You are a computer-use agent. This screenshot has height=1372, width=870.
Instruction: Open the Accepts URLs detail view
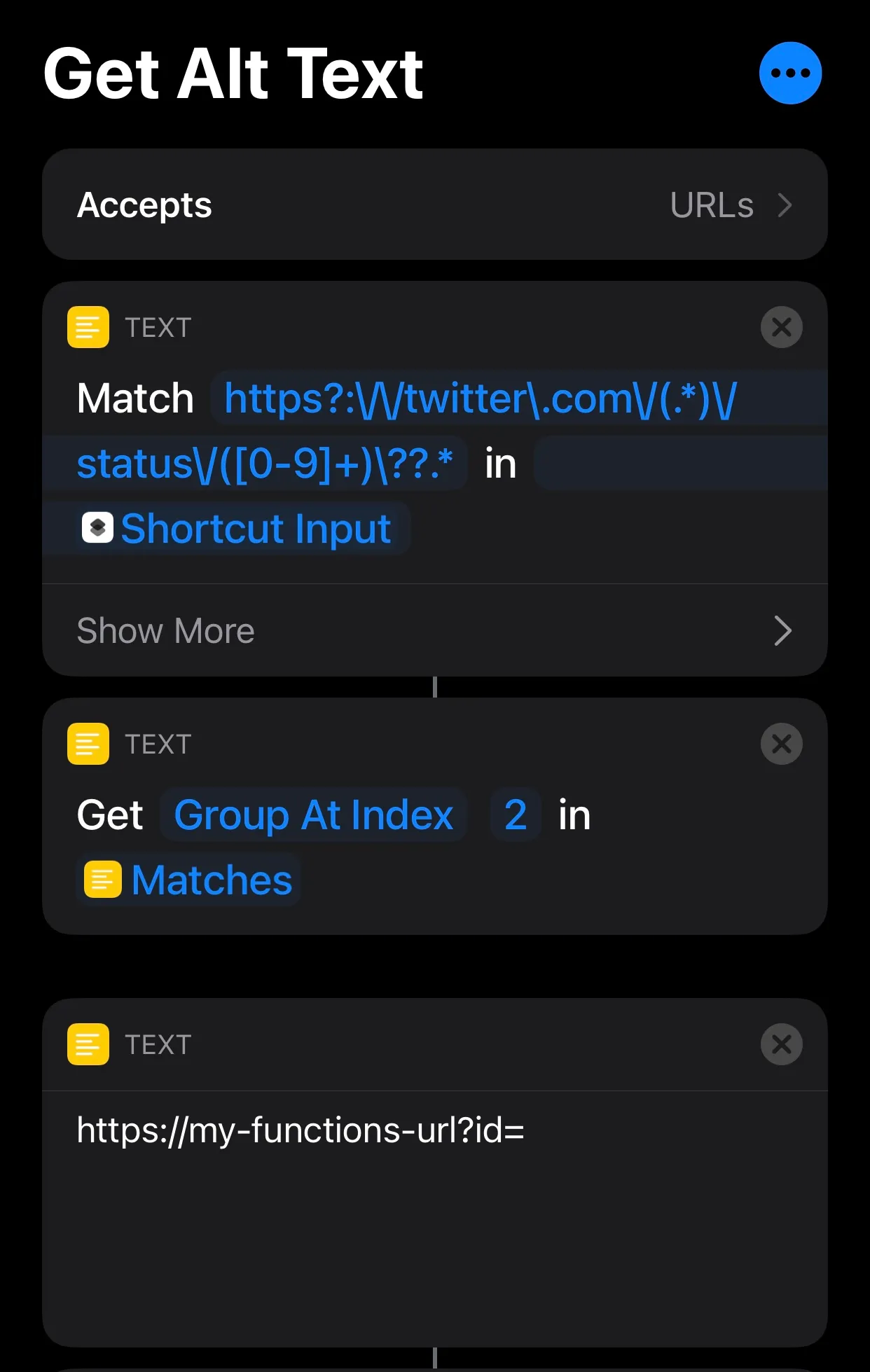click(x=434, y=205)
